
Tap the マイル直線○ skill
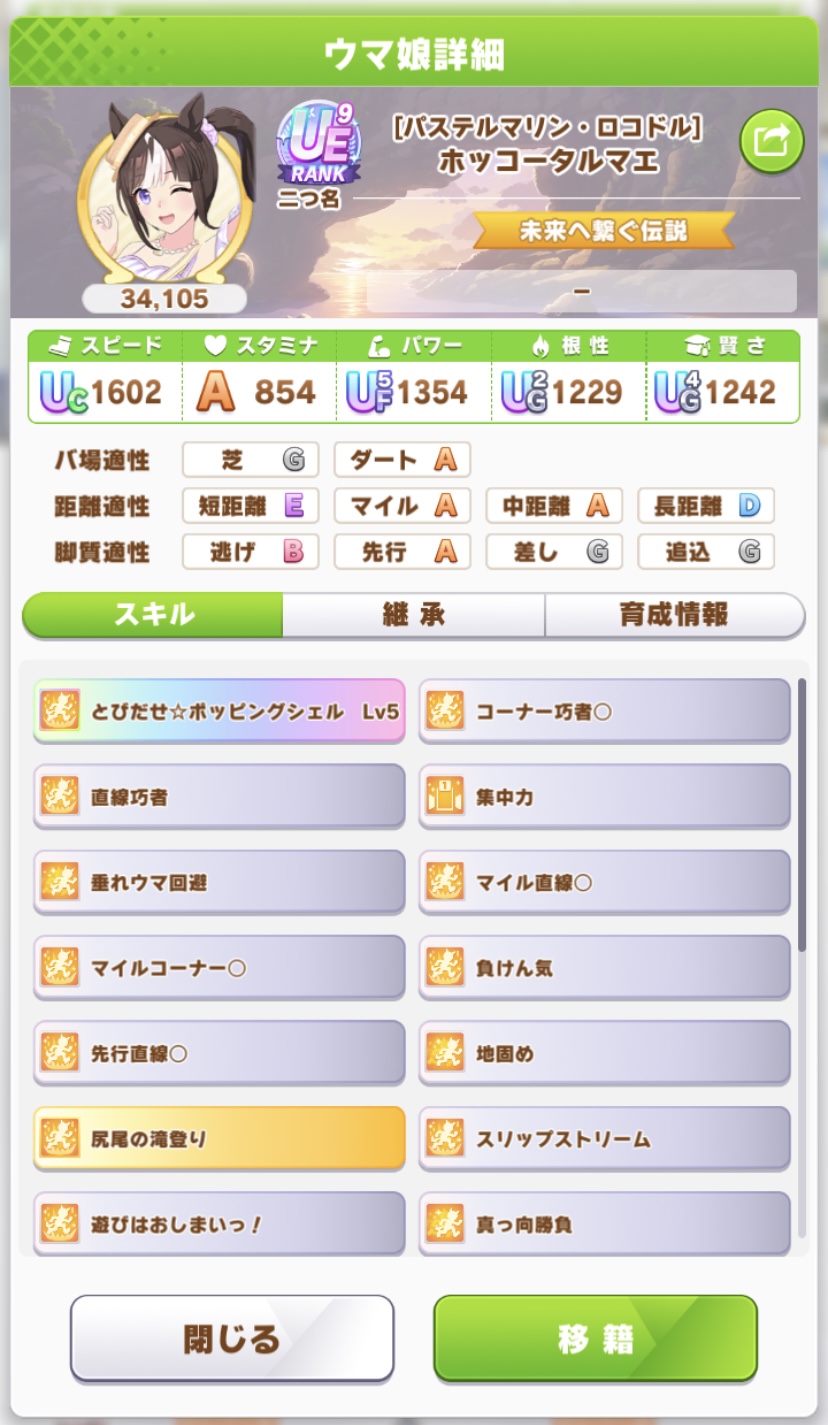604,882
